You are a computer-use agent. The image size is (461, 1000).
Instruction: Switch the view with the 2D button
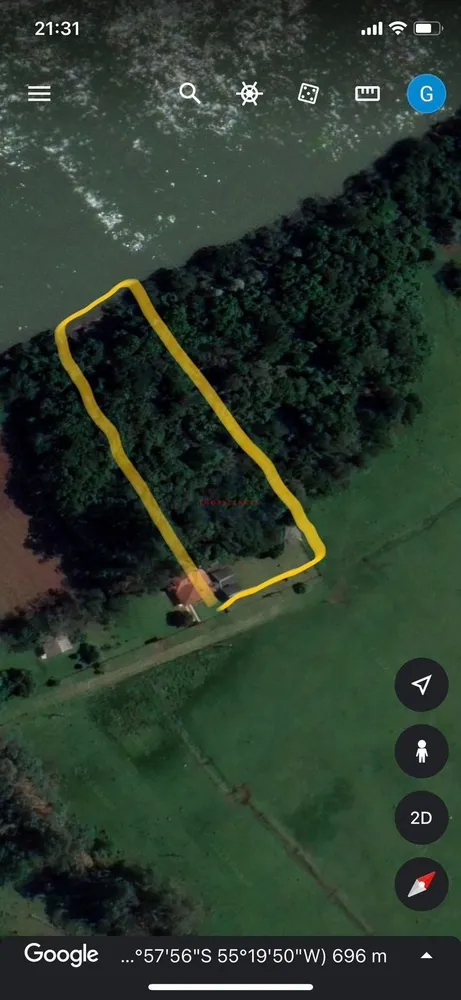421,818
